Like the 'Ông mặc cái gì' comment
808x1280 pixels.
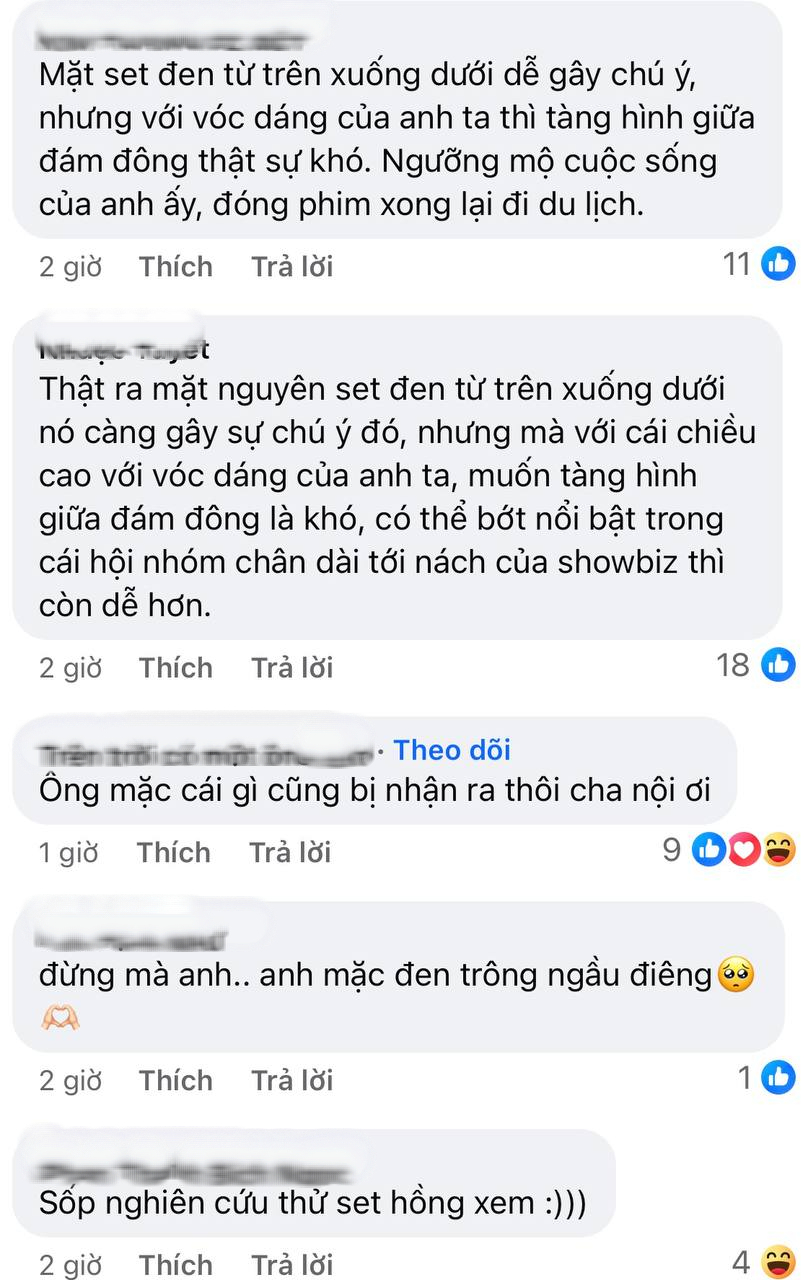pyautogui.click(x=174, y=852)
